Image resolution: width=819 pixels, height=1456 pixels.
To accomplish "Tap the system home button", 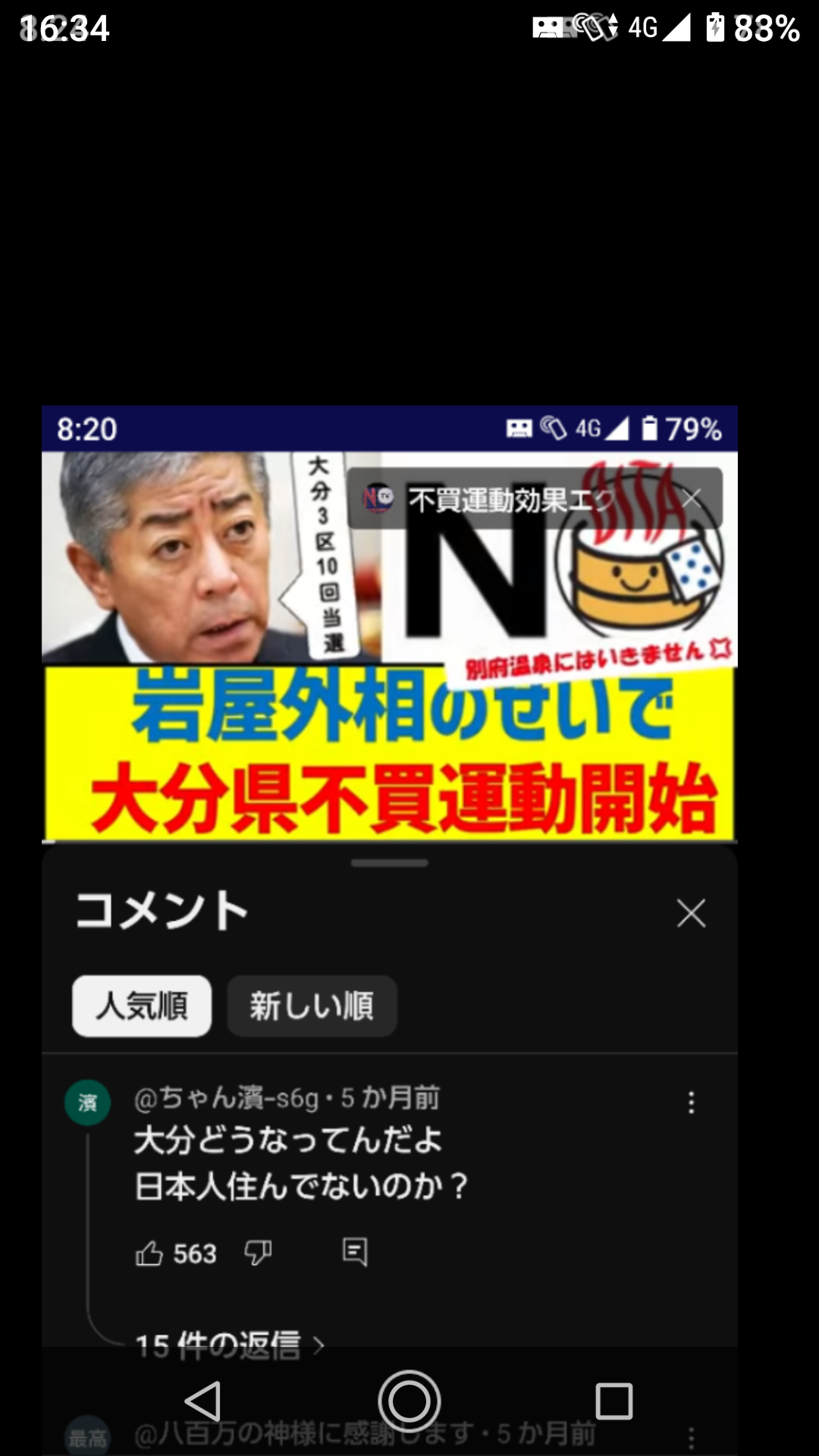I will click(409, 1401).
